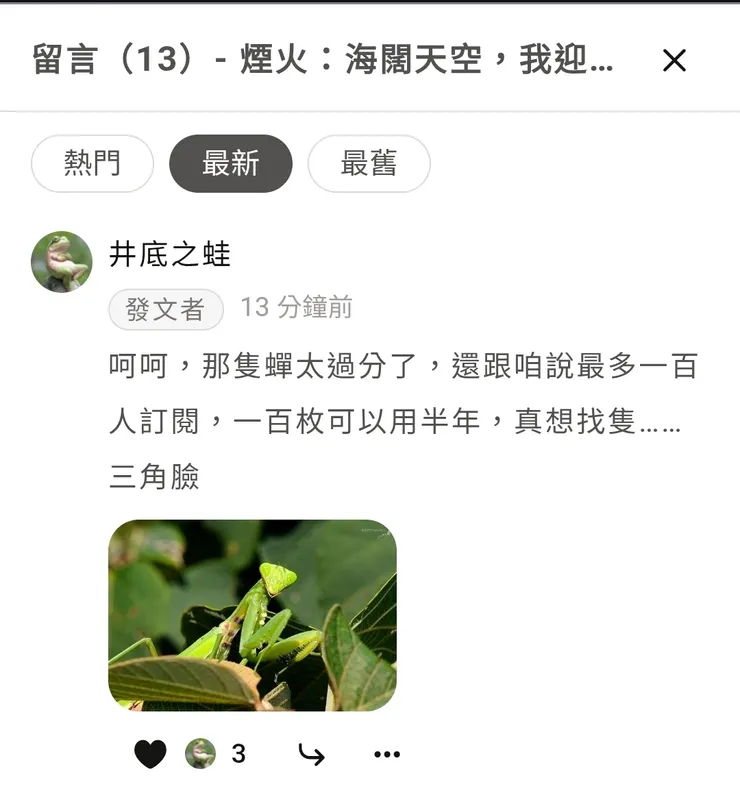Unlike the comment via the black heart icon
The image size is (740, 809).
tap(148, 754)
